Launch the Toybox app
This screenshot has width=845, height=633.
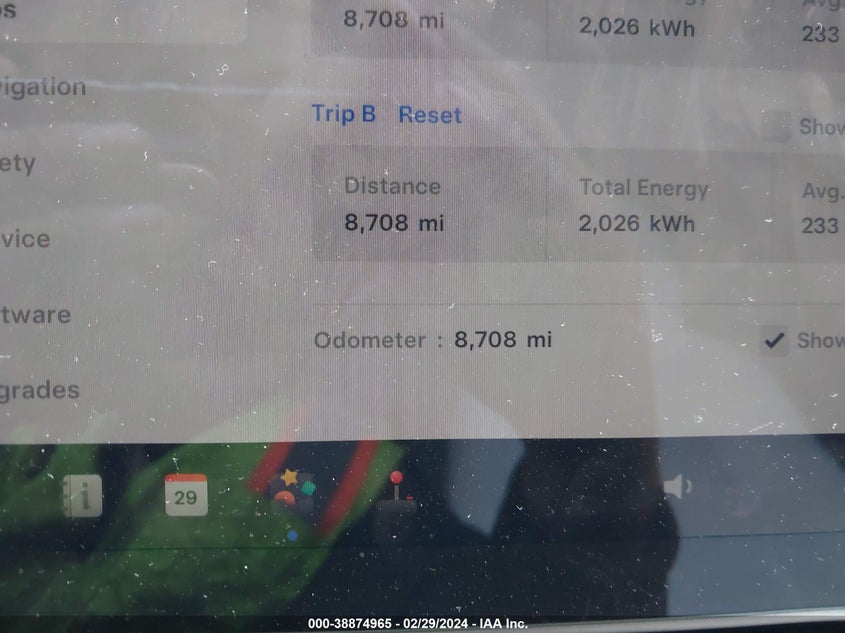[292, 496]
